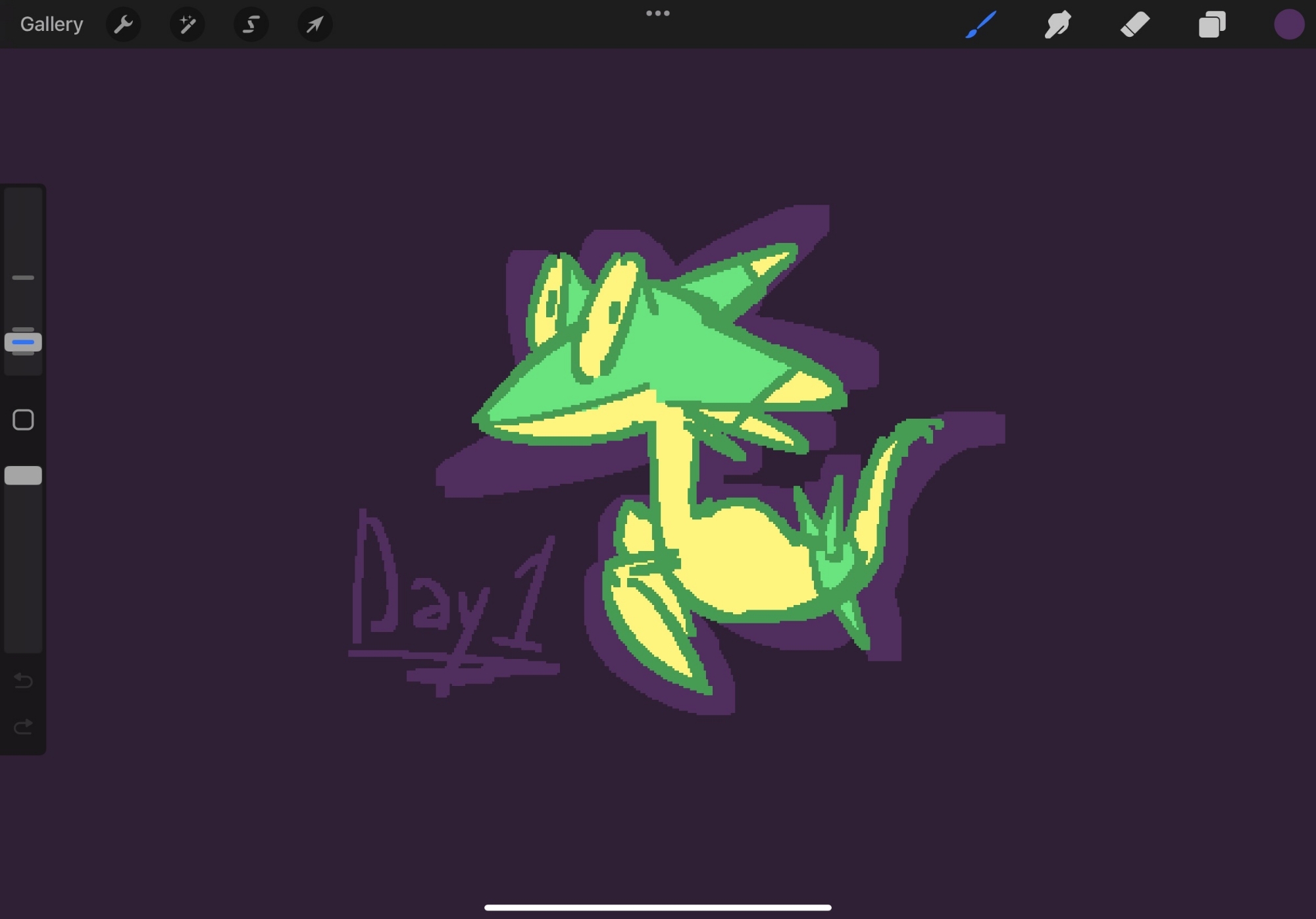1316x919 pixels.
Task: Tap the square modify button on sidebar
Action: [23, 420]
